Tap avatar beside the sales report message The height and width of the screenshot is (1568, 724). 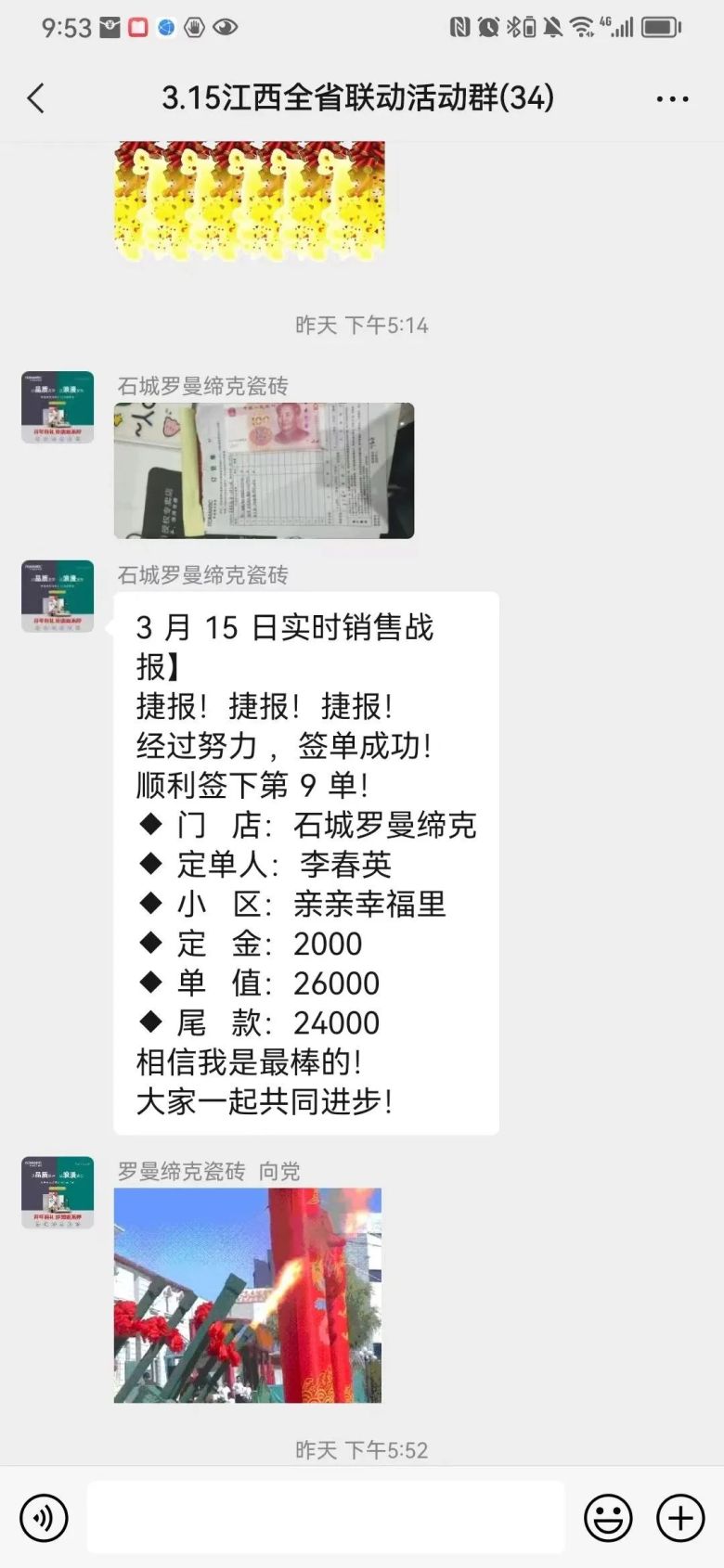point(58,596)
